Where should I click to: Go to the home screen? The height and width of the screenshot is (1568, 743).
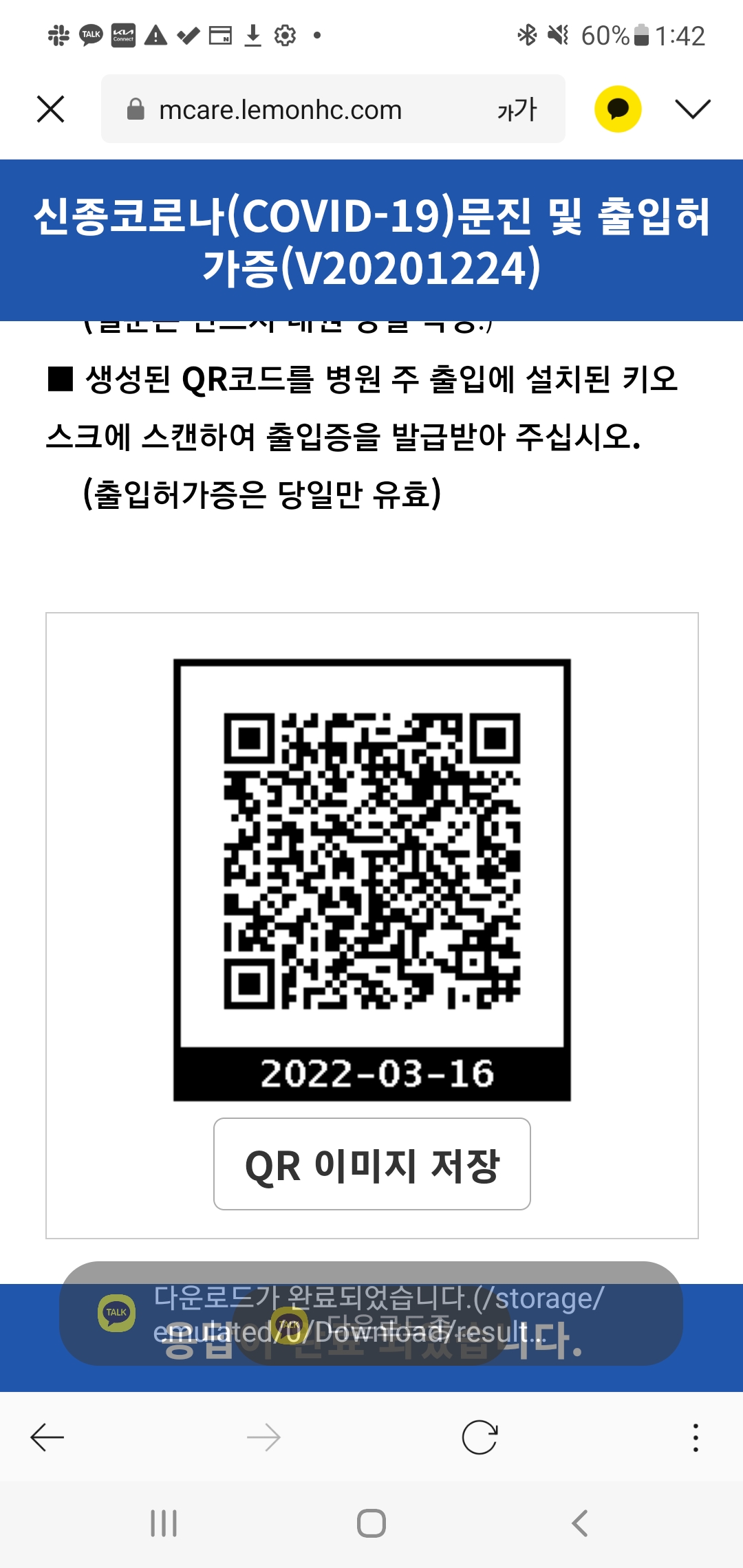[x=371, y=1523]
